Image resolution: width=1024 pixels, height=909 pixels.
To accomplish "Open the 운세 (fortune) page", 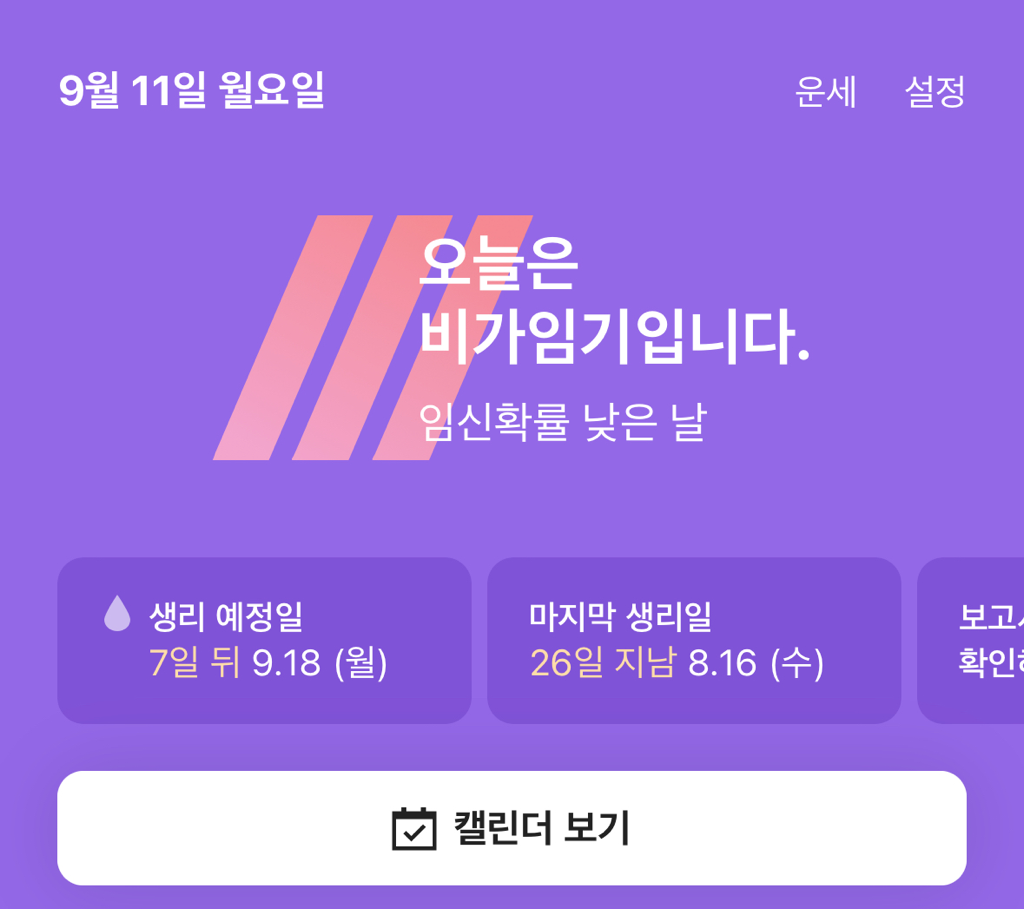I will pyautogui.click(x=825, y=92).
